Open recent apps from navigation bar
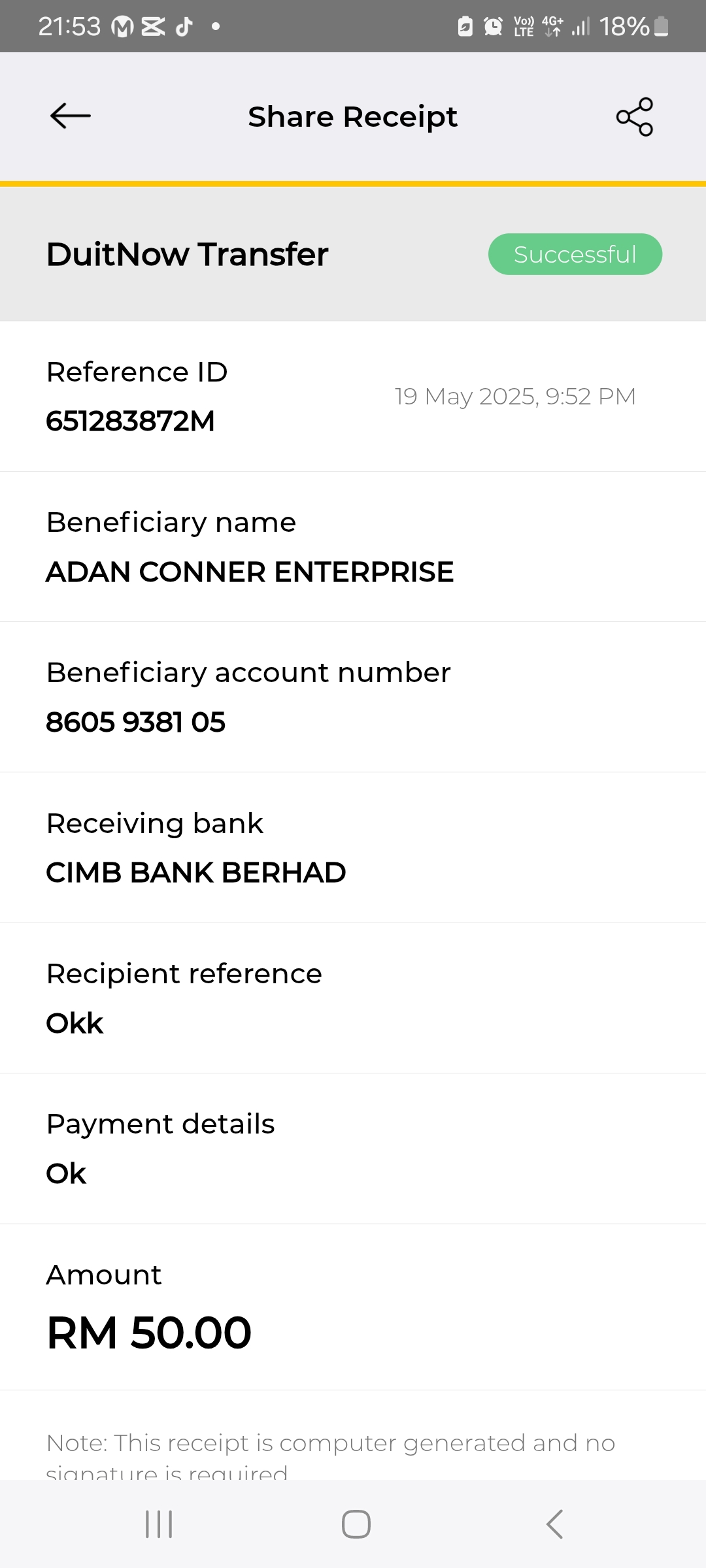706x1568 pixels. (159, 1524)
